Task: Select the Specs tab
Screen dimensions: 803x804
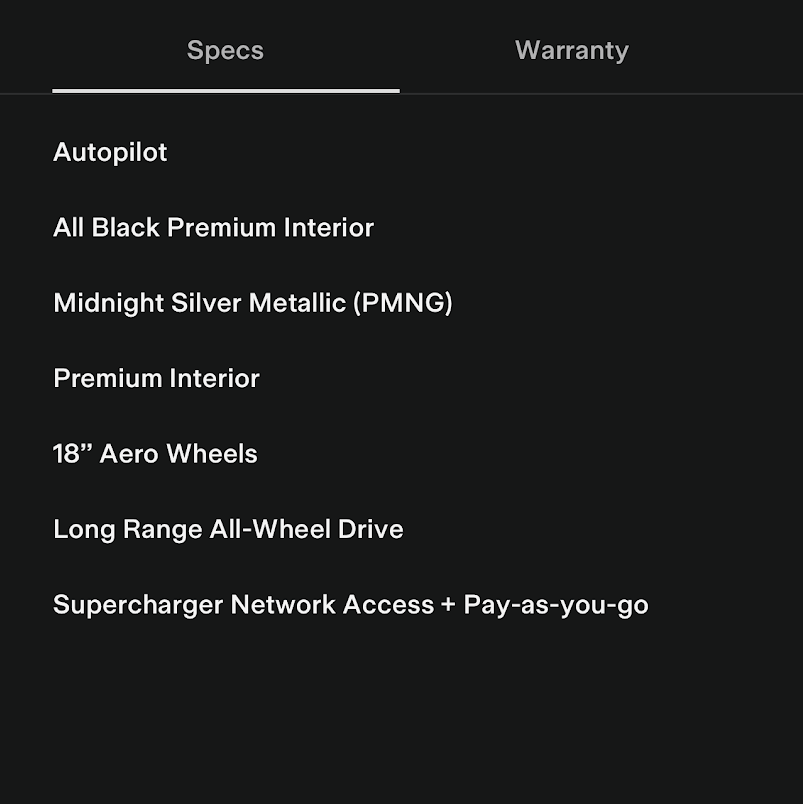Action: [x=225, y=51]
